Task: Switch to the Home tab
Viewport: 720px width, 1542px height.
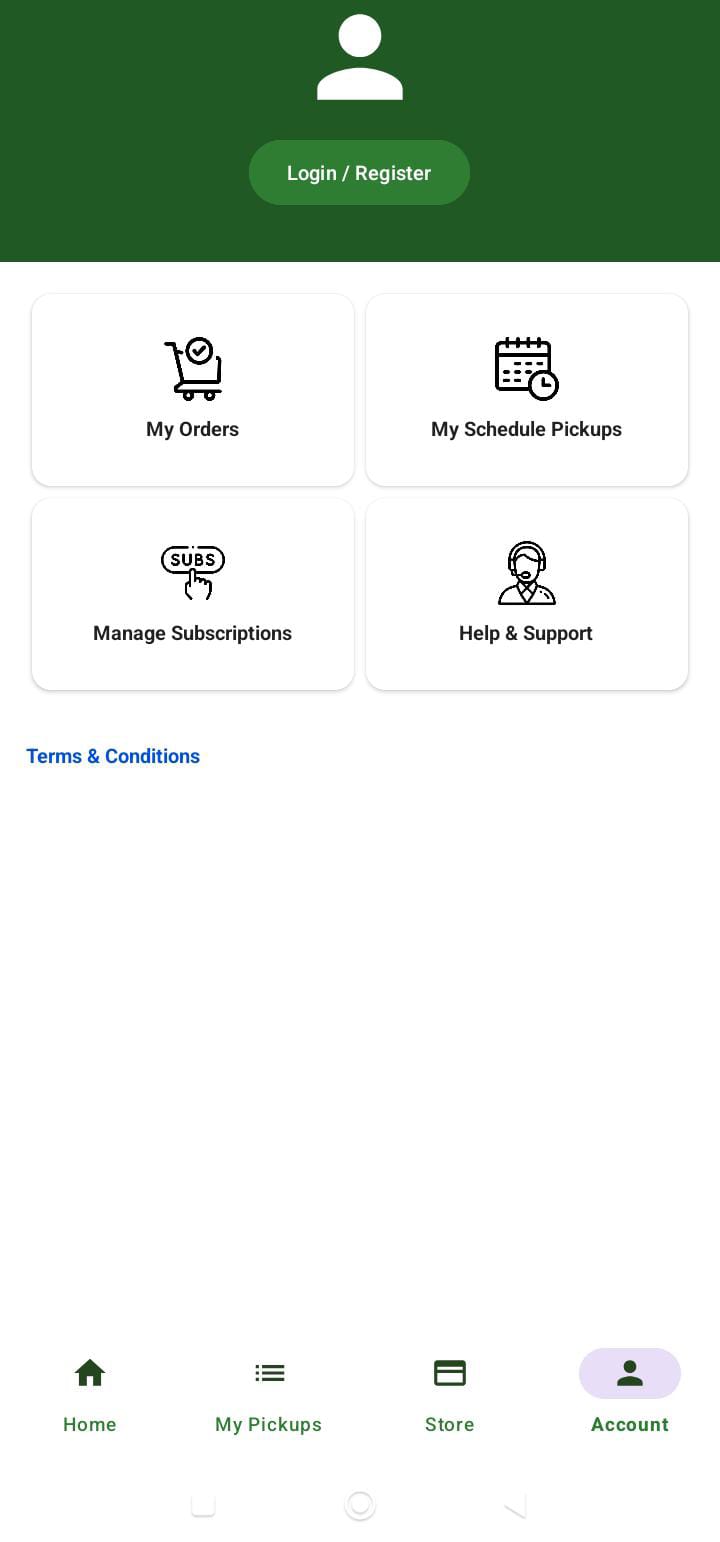Action: pyautogui.click(x=90, y=1395)
